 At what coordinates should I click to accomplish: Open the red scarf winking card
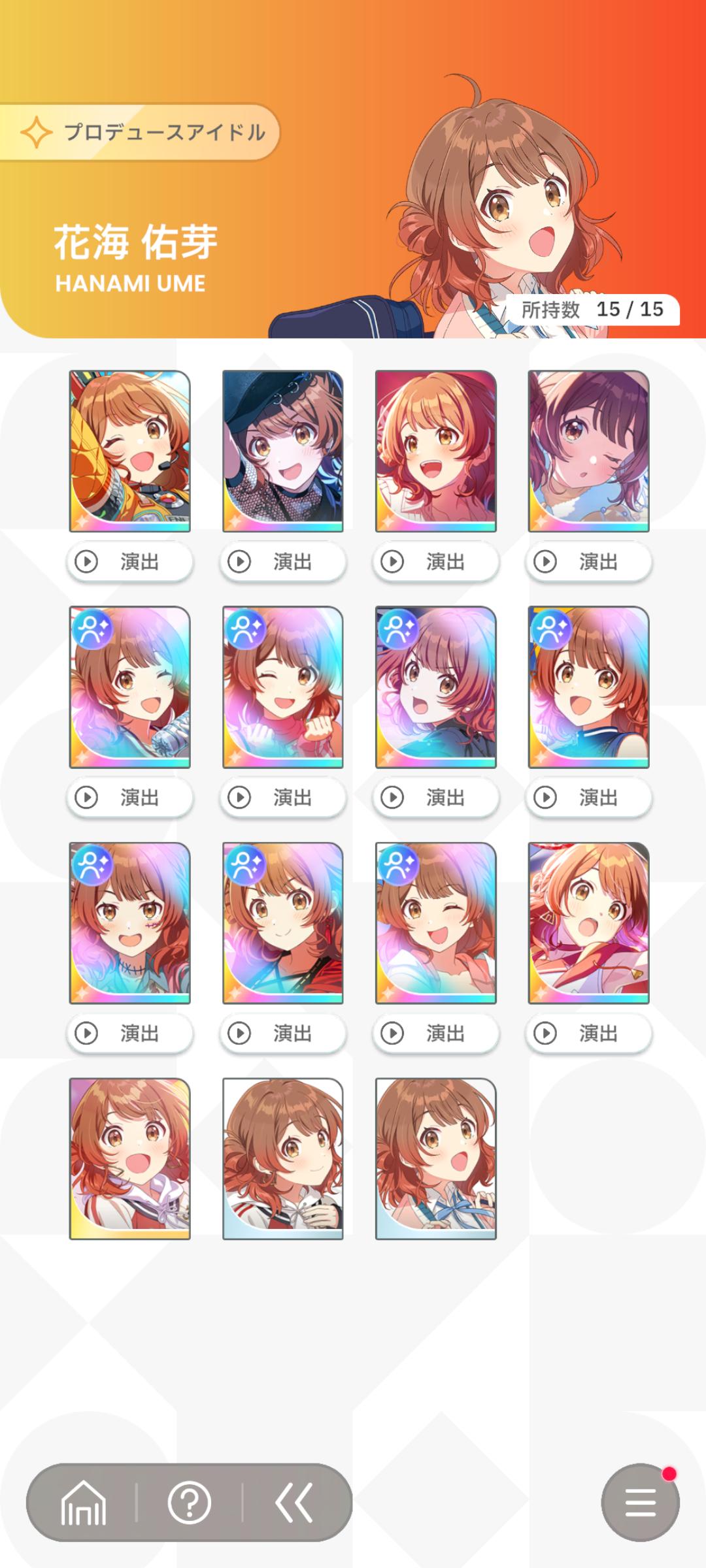pos(282,687)
